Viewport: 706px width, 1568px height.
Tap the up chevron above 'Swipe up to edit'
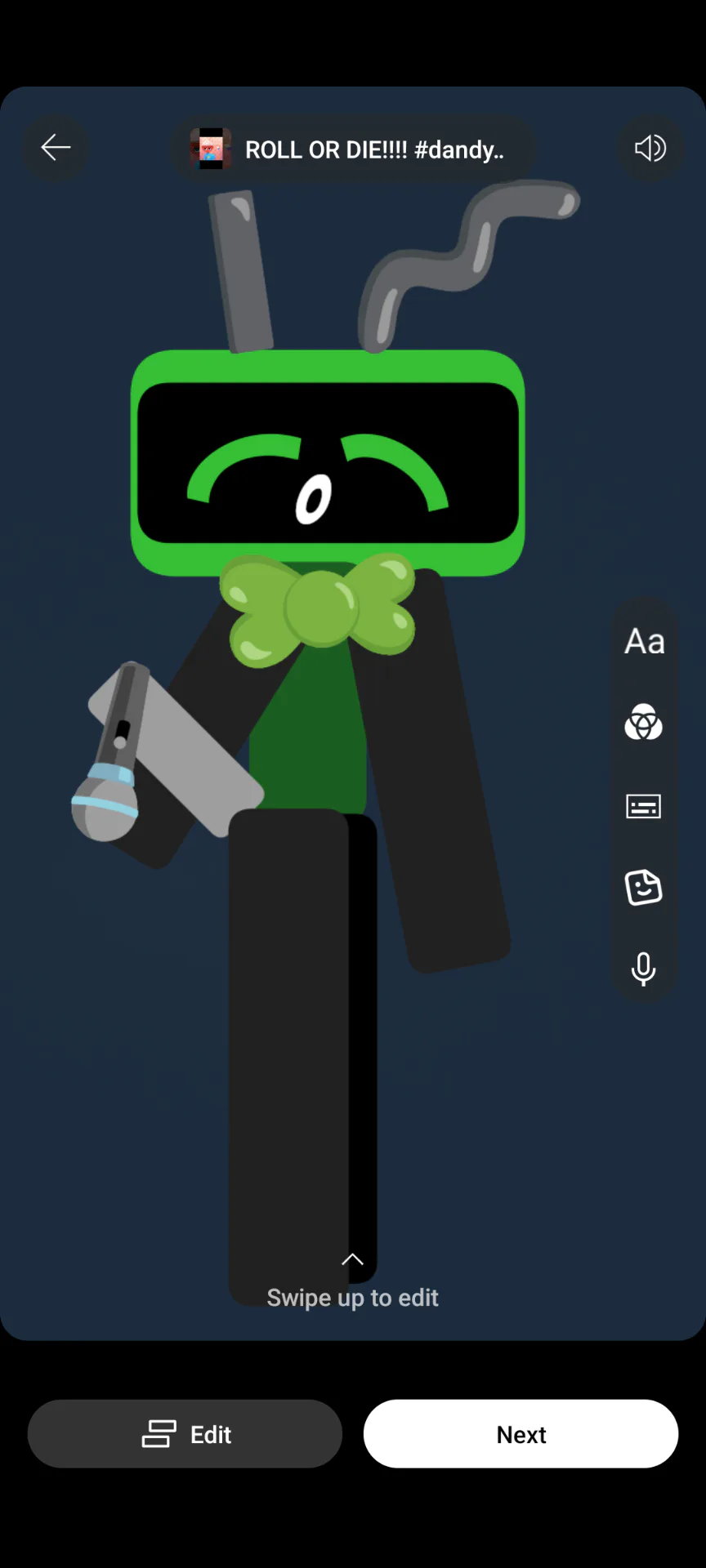pos(352,1259)
